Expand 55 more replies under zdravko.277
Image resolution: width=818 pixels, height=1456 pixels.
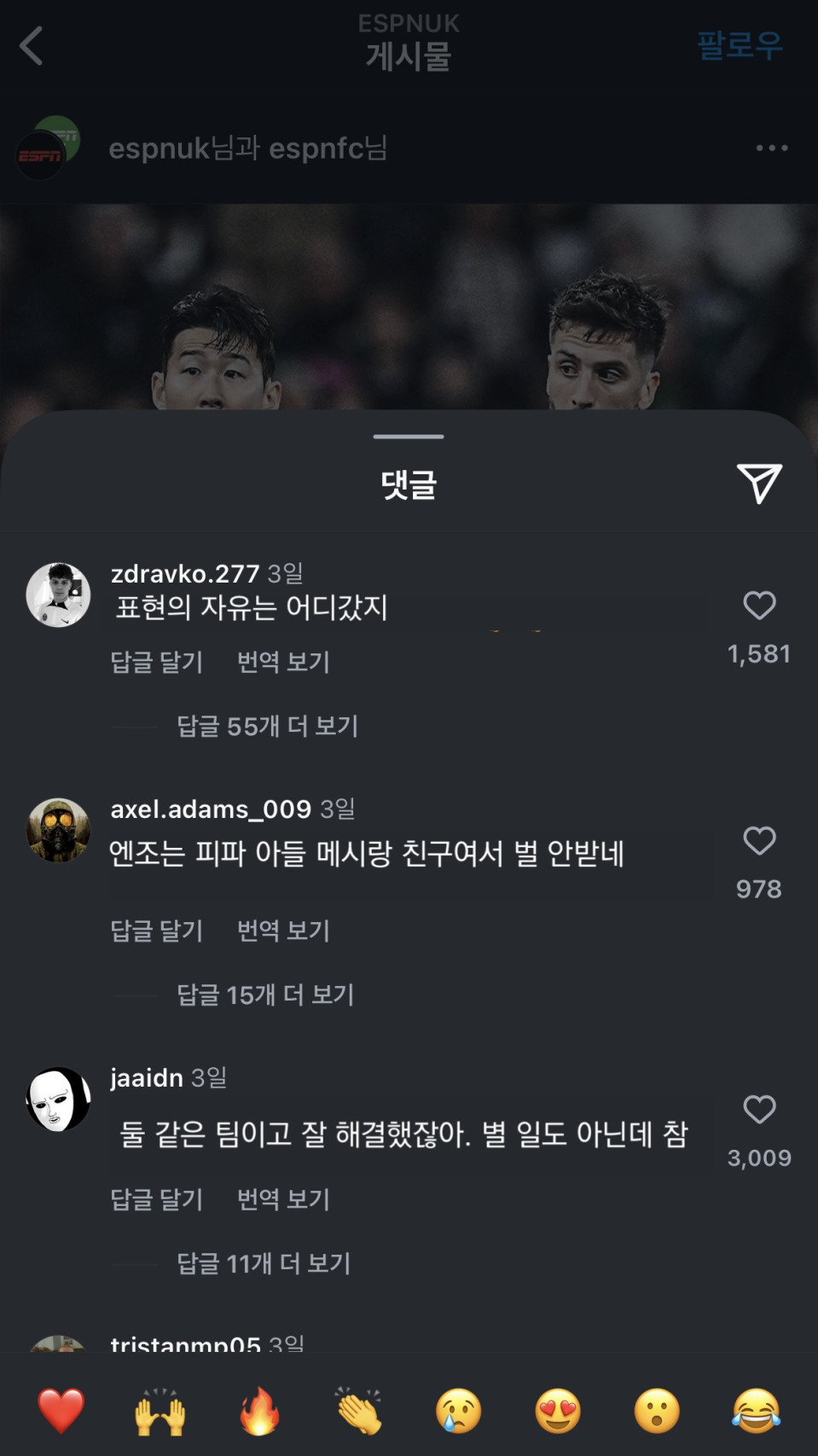[x=266, y=726]
